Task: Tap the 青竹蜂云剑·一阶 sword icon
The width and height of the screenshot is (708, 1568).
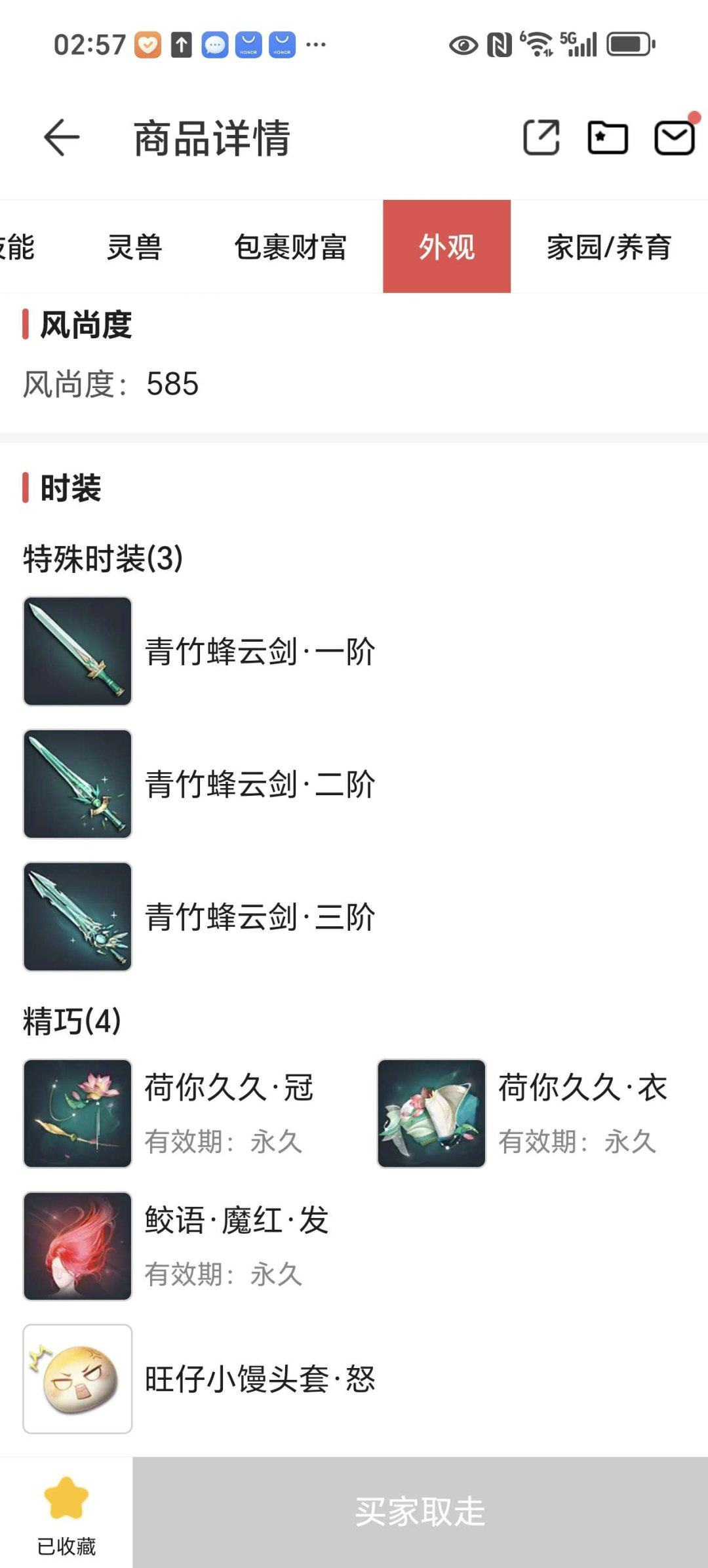Action: click(77, 652)
